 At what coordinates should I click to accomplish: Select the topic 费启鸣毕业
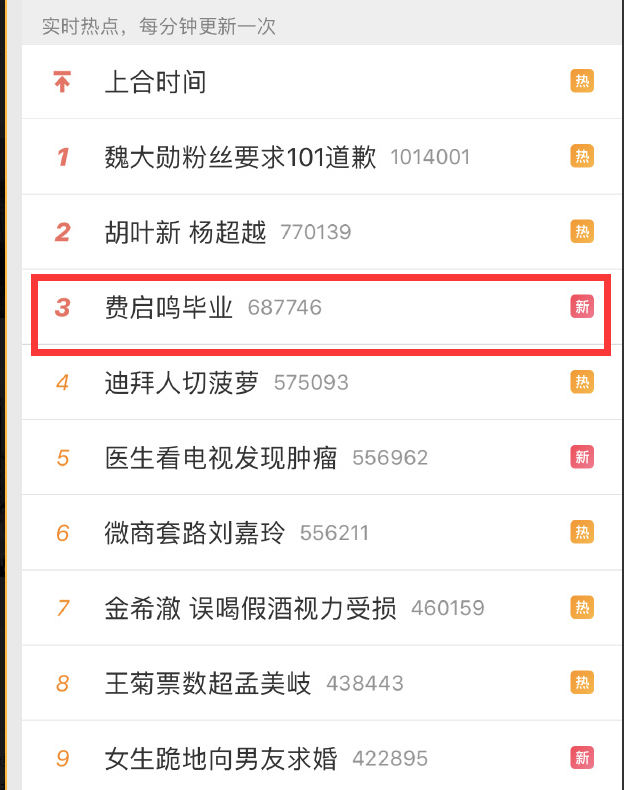click(x=169, y=307)
